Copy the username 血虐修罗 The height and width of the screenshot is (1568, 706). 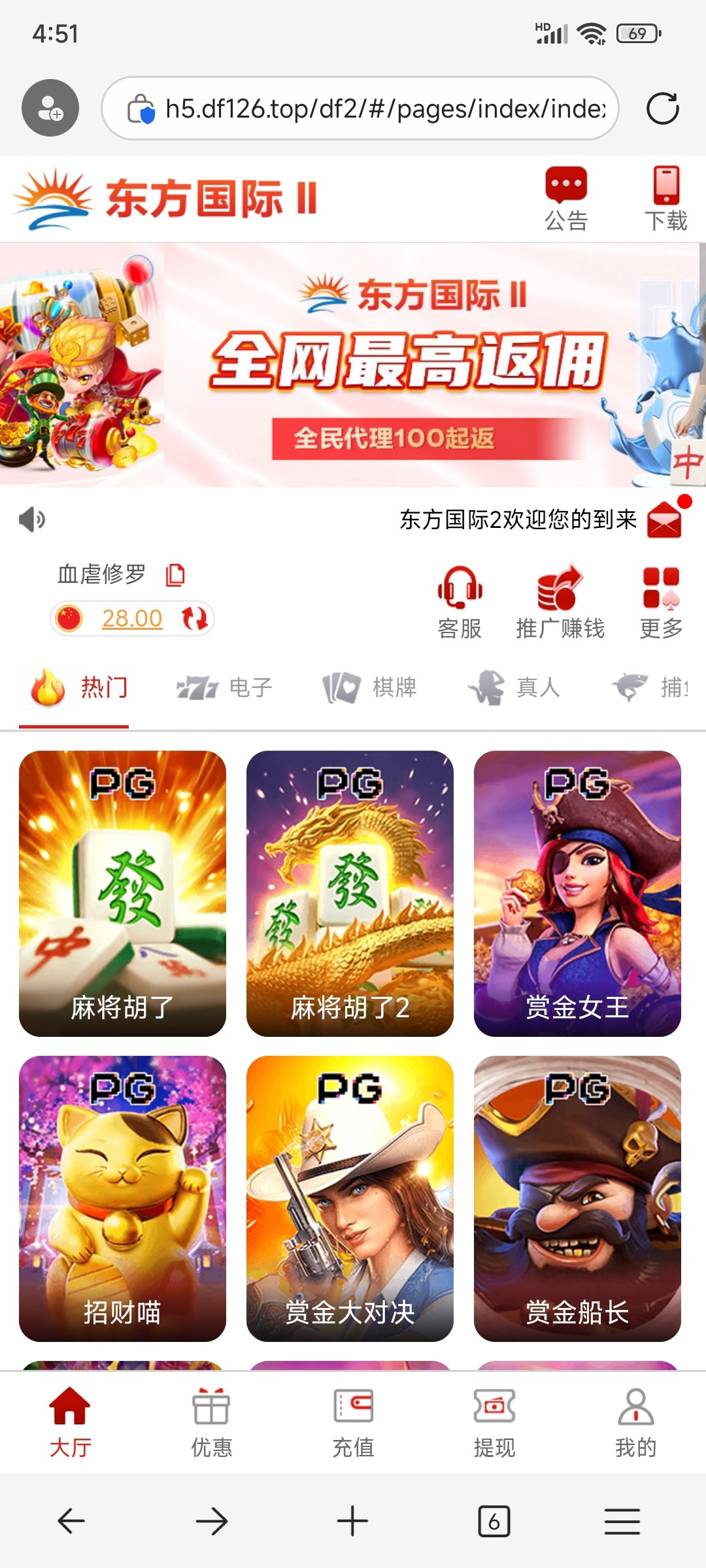[175, 575]
